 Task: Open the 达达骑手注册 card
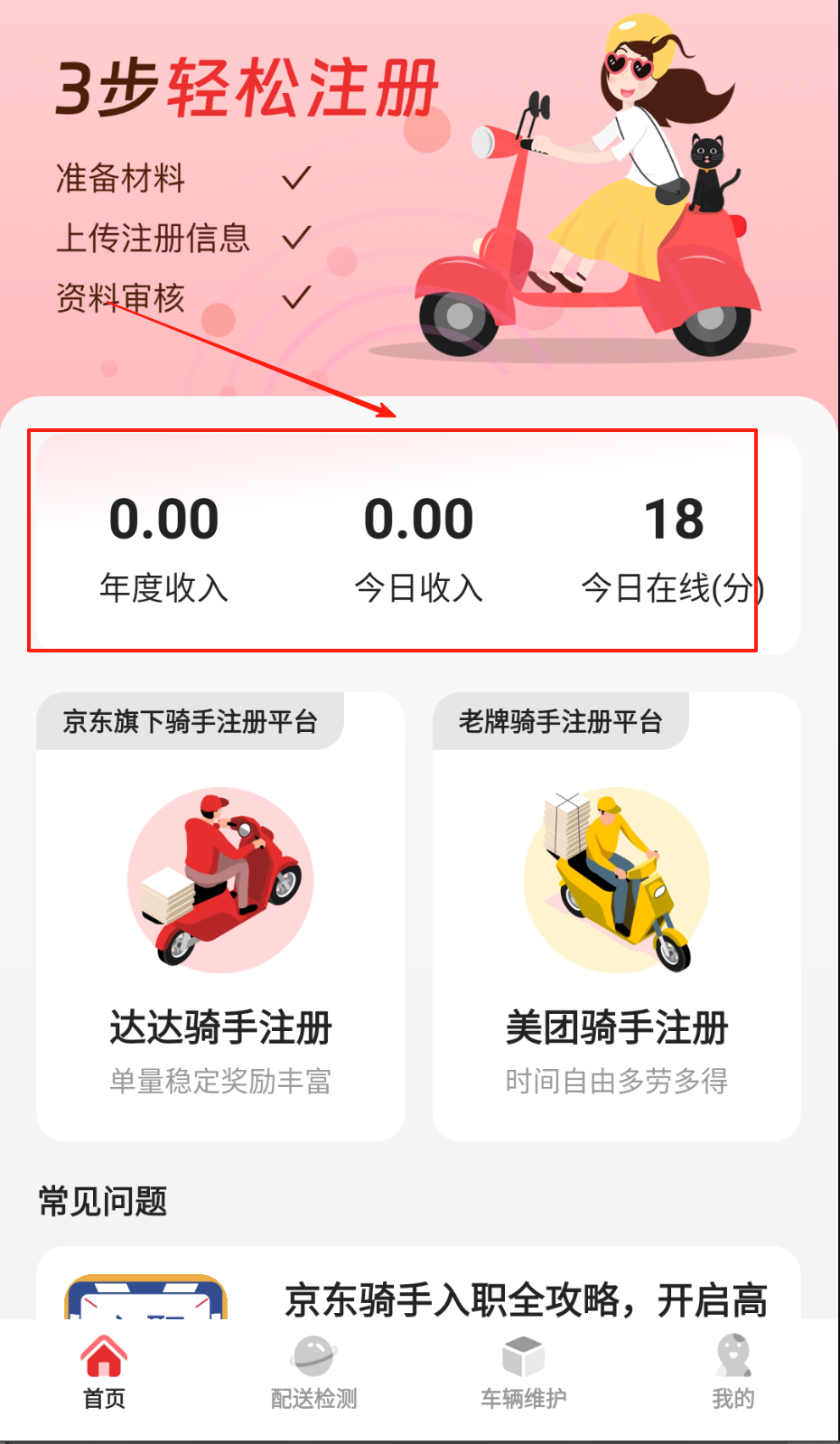pos(220,917)
